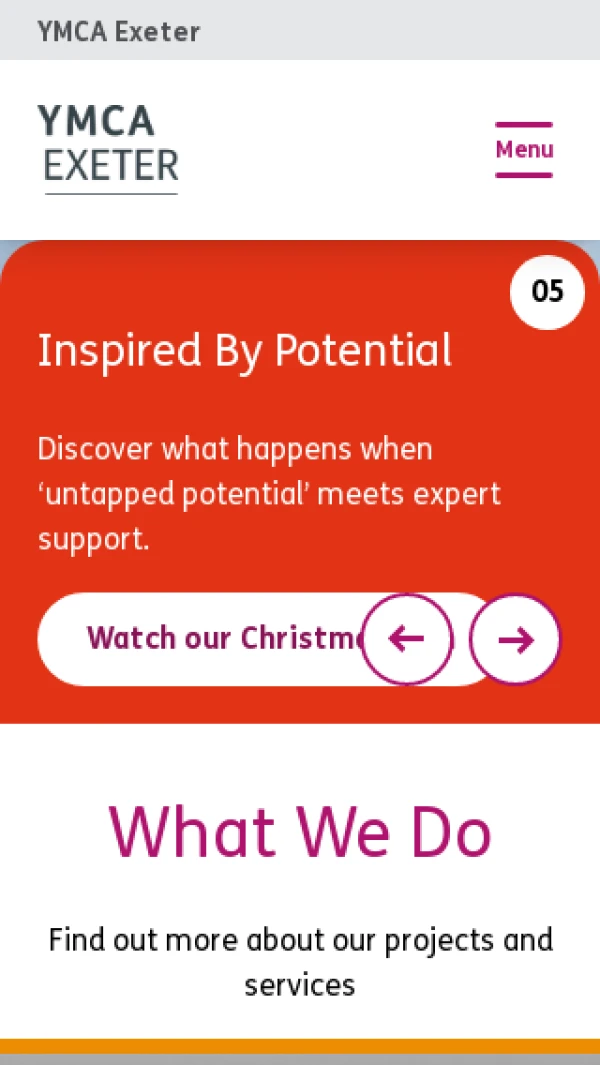Go to the previous slide arrow
Image resolution: width=600 pixels, height=1065 pixels.
point(407,639)
